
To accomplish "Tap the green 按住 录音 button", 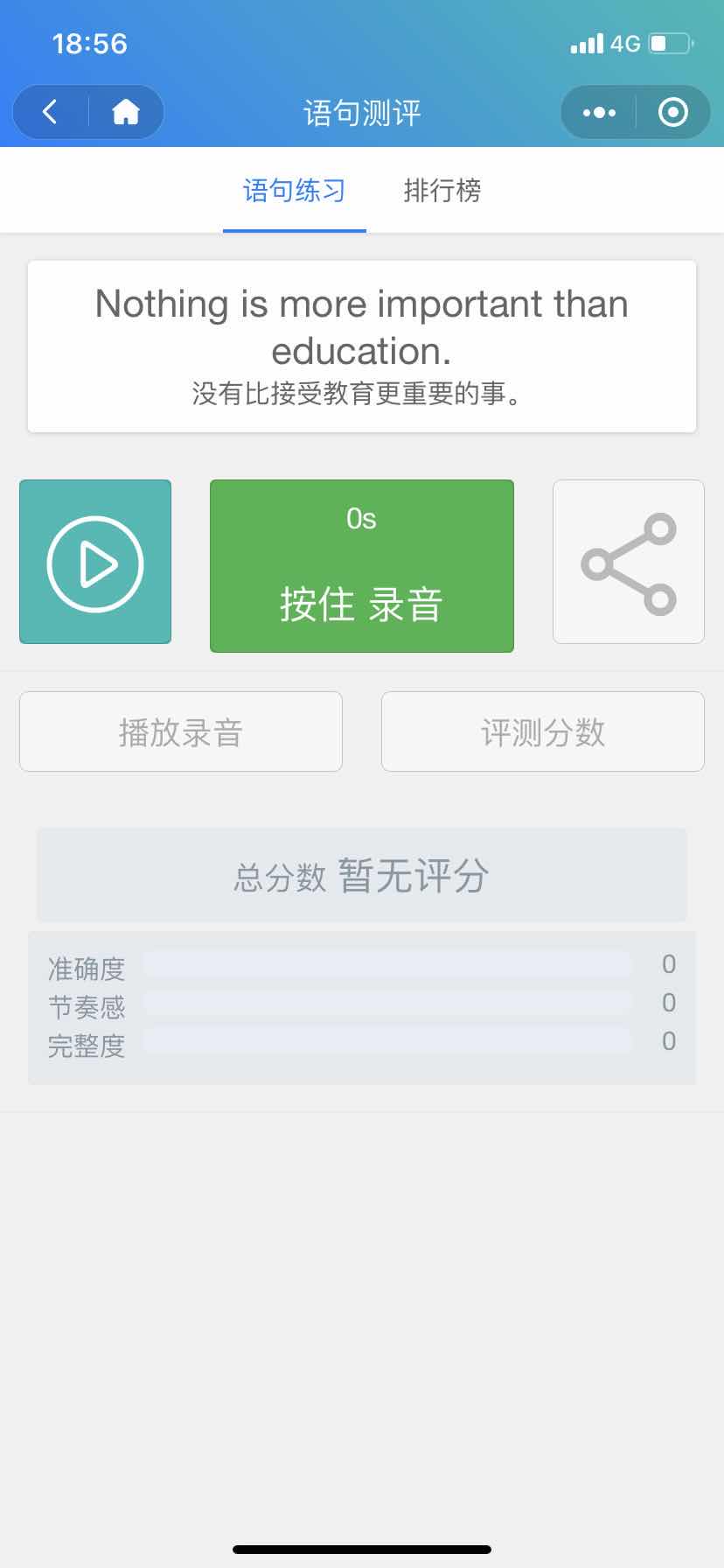I will [x=361, y=566].
